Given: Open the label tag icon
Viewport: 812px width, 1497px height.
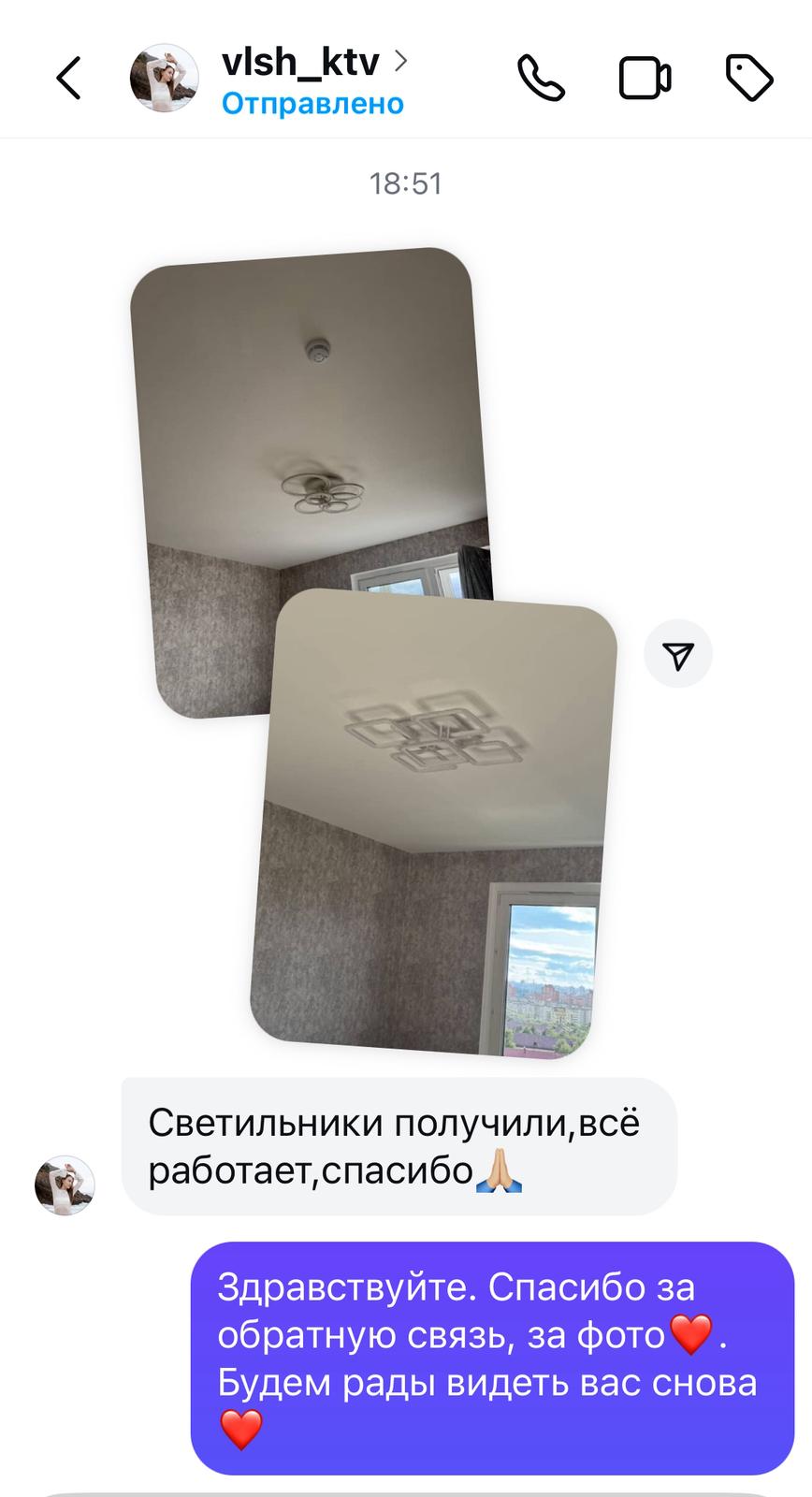Looking at the screenshot, I should point(749,78).
